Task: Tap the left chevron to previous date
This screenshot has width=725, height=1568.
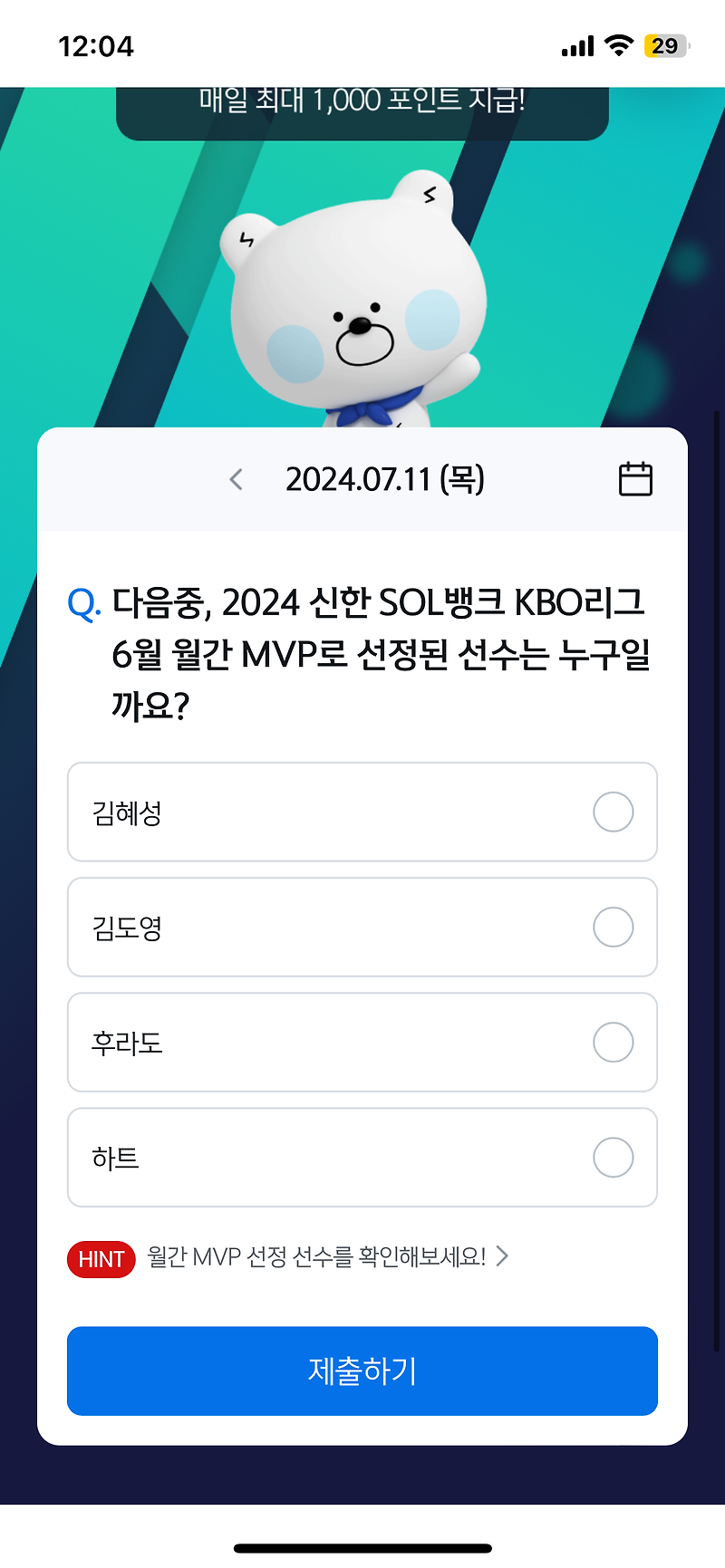Action: tap(237, 478)
